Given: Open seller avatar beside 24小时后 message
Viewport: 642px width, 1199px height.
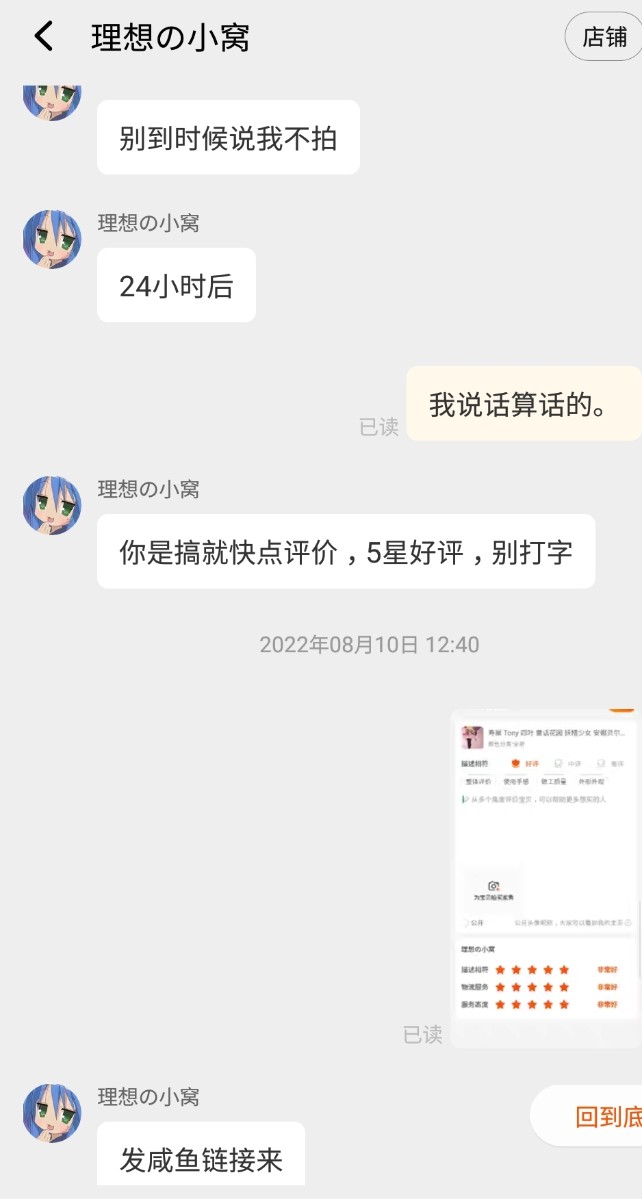Looking at the screenshot, I should (52, 239).
